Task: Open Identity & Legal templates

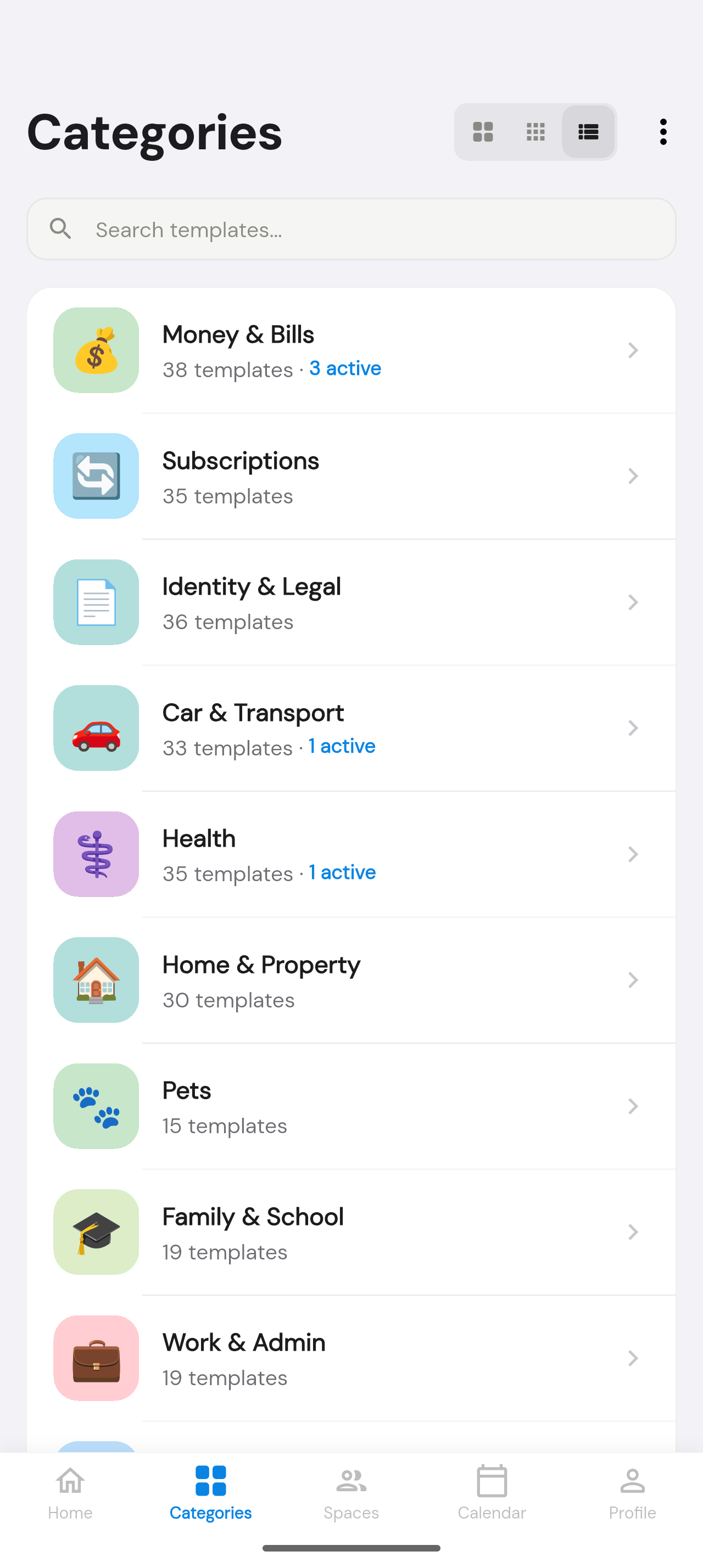Action: 351,603
